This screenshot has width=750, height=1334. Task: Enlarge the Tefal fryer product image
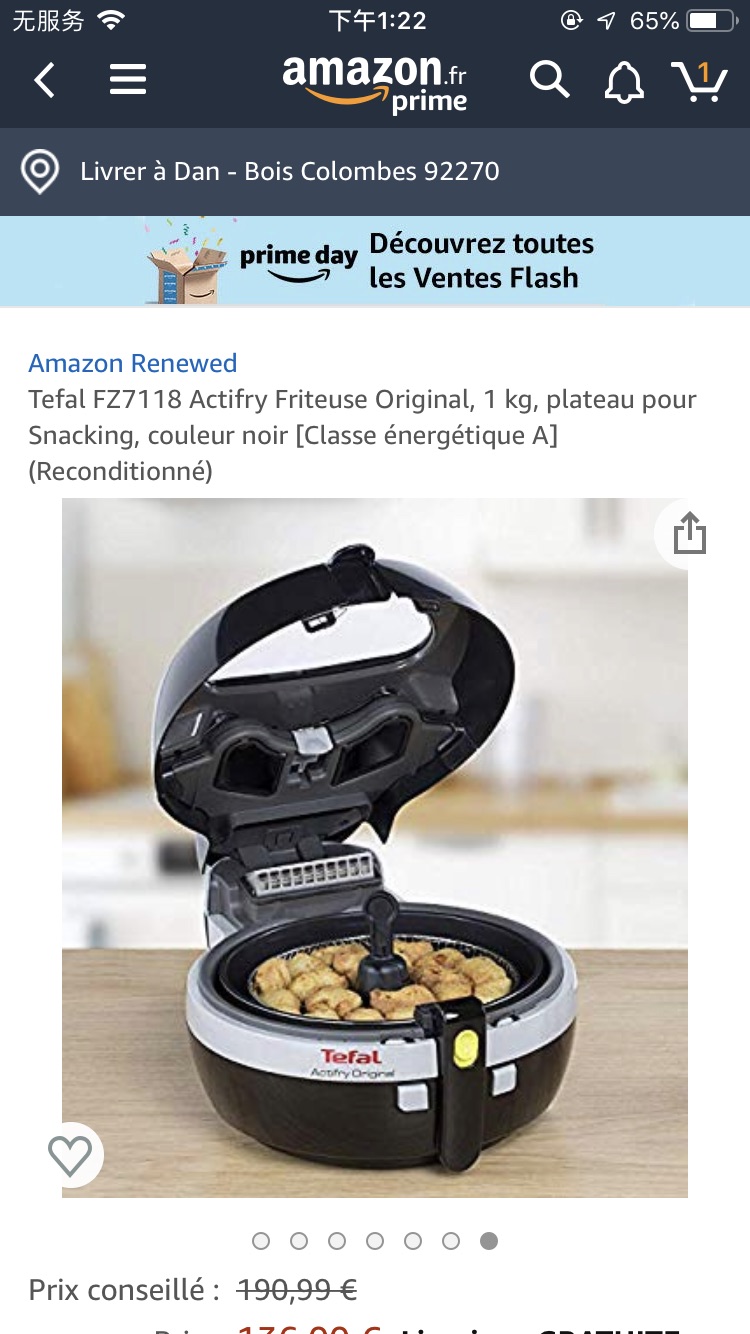(375, 848)
